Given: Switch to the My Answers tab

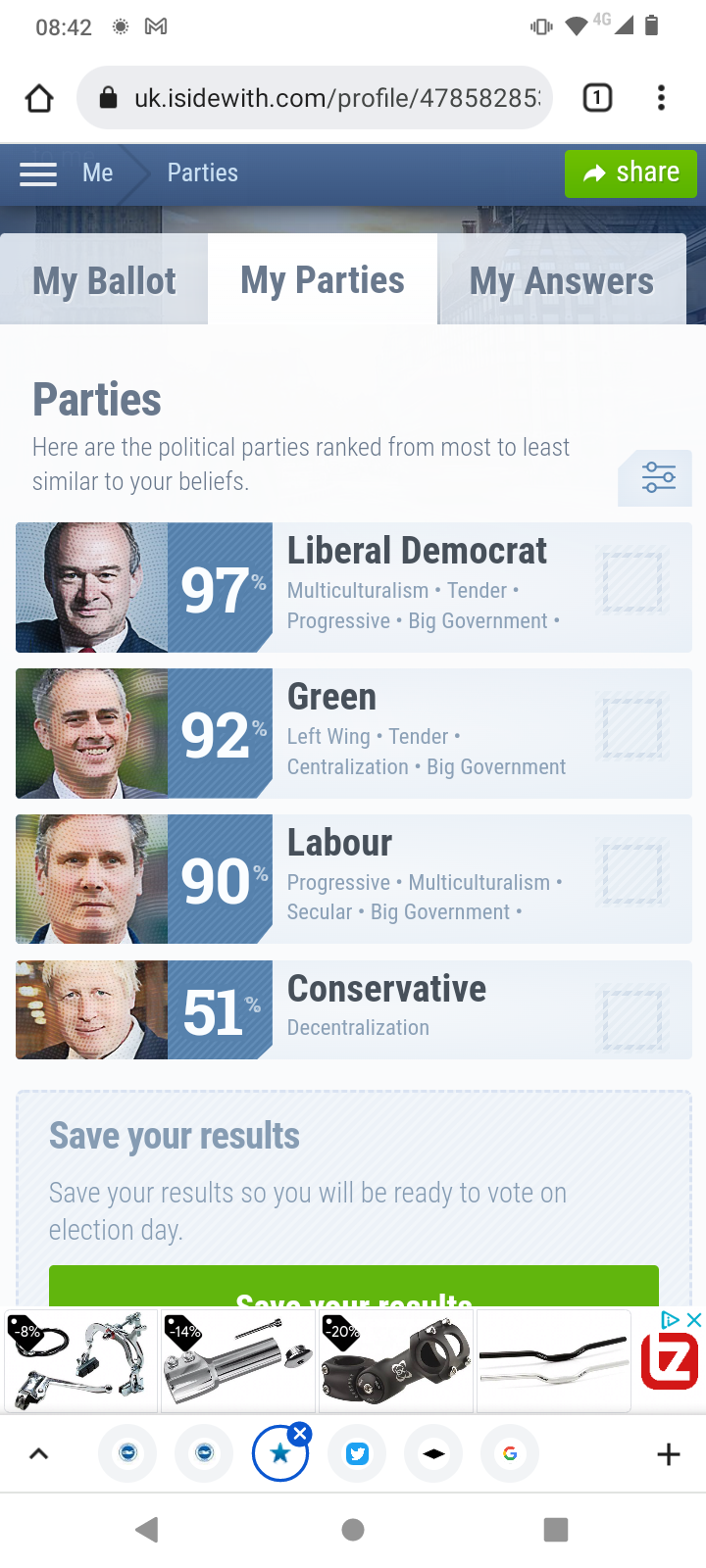Looking at the screenshot, I should tap(562, 280).
